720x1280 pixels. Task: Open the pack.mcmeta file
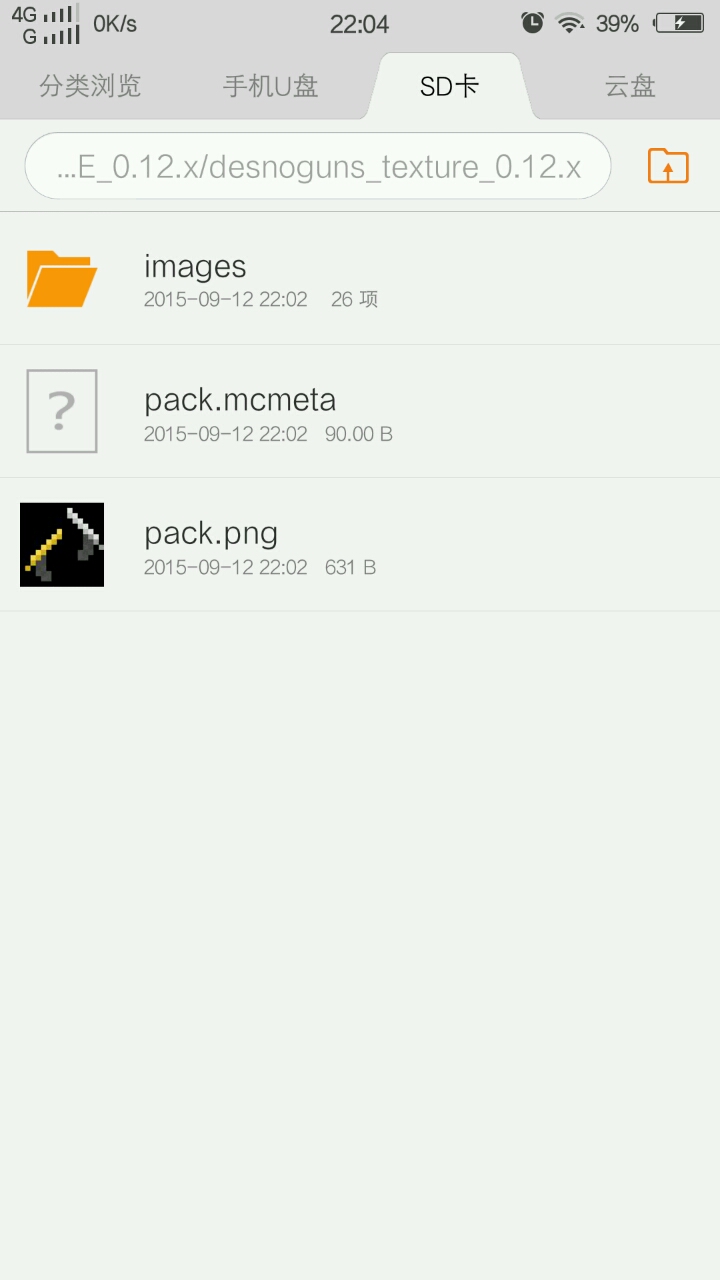point(360,412)
